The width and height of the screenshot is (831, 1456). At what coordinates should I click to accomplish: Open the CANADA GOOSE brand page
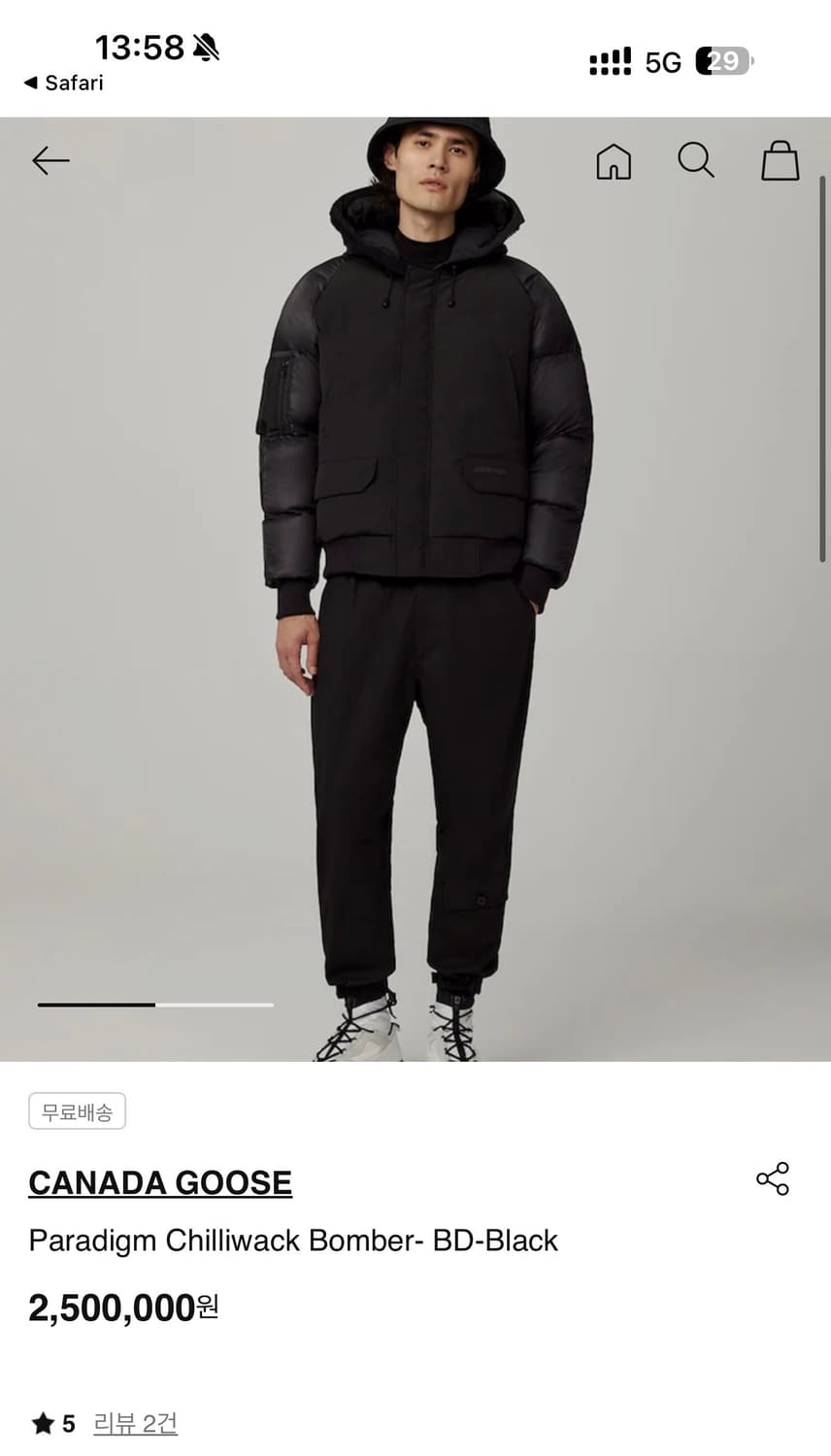click(x=159, y=1182)
